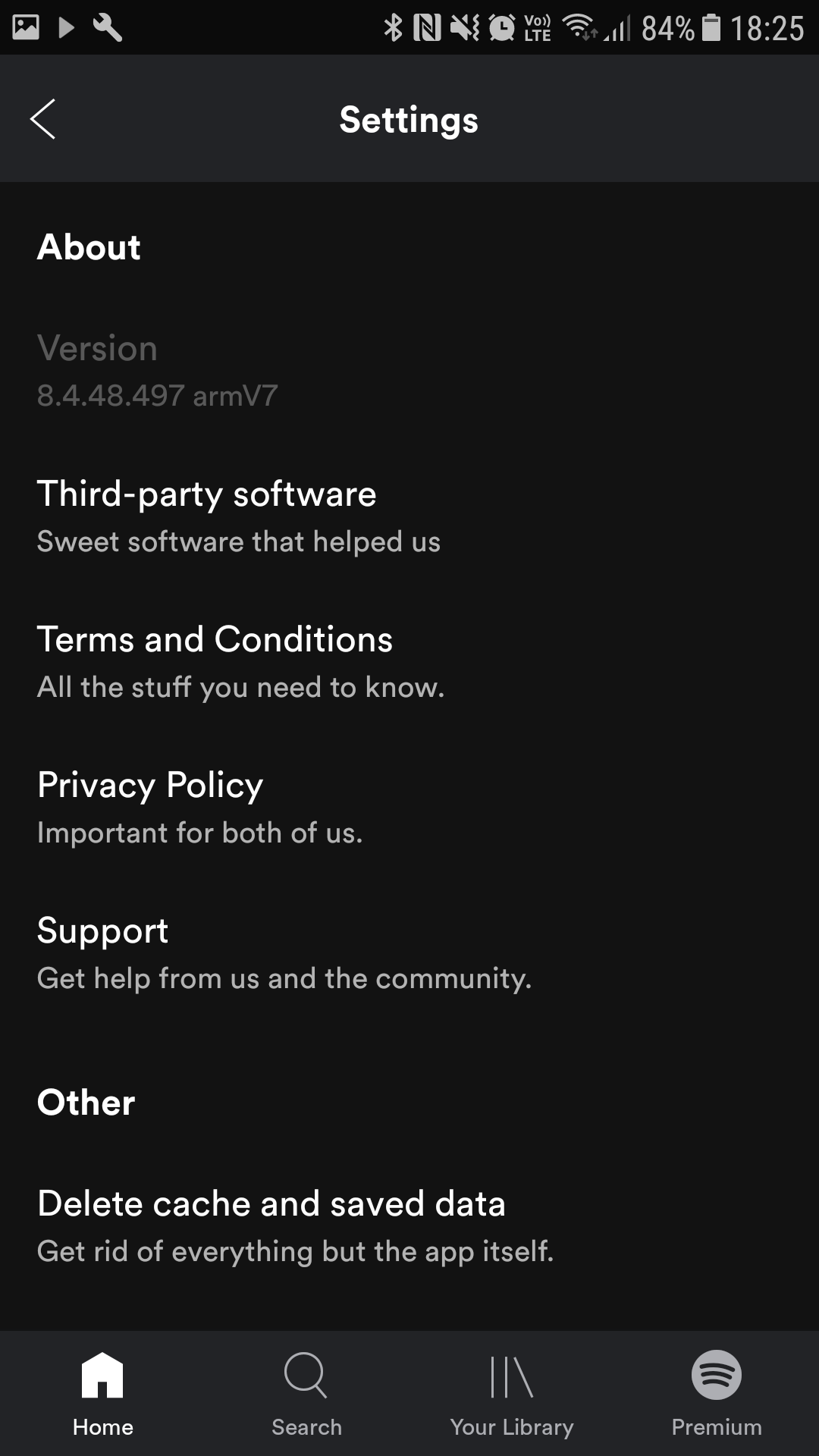Open Third-party software
Viewport: 819px width, 1456px height.
point(409,516)
